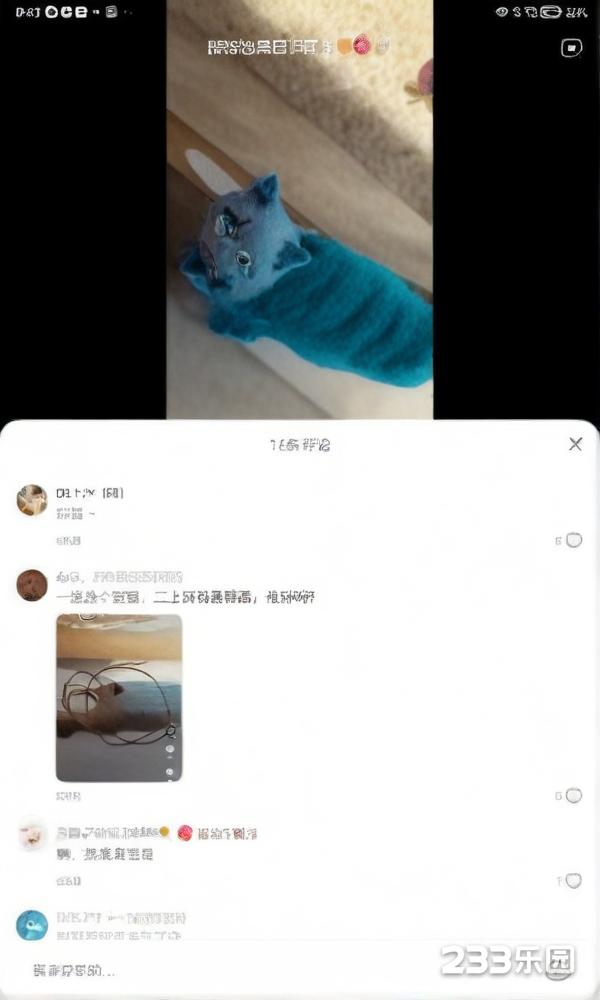Like the comment from the red-badge user
This screenshot has width=600, height=1000.
573,881
